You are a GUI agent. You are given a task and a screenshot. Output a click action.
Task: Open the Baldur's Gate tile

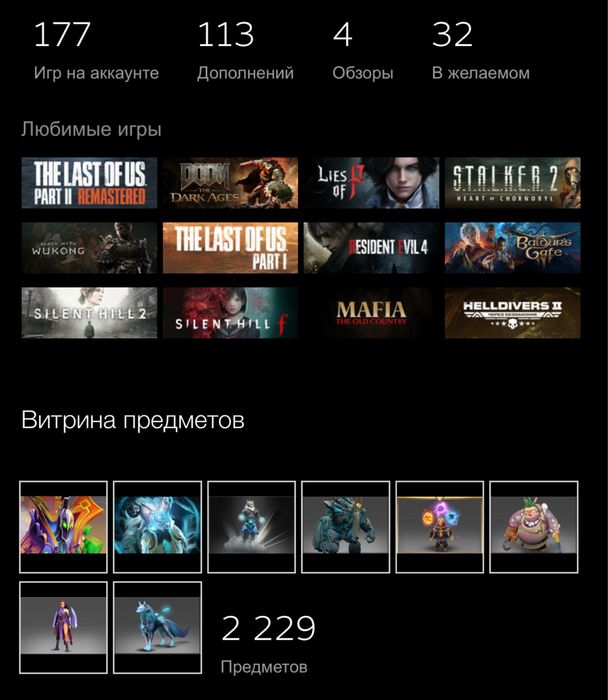[x=513, y=248]
